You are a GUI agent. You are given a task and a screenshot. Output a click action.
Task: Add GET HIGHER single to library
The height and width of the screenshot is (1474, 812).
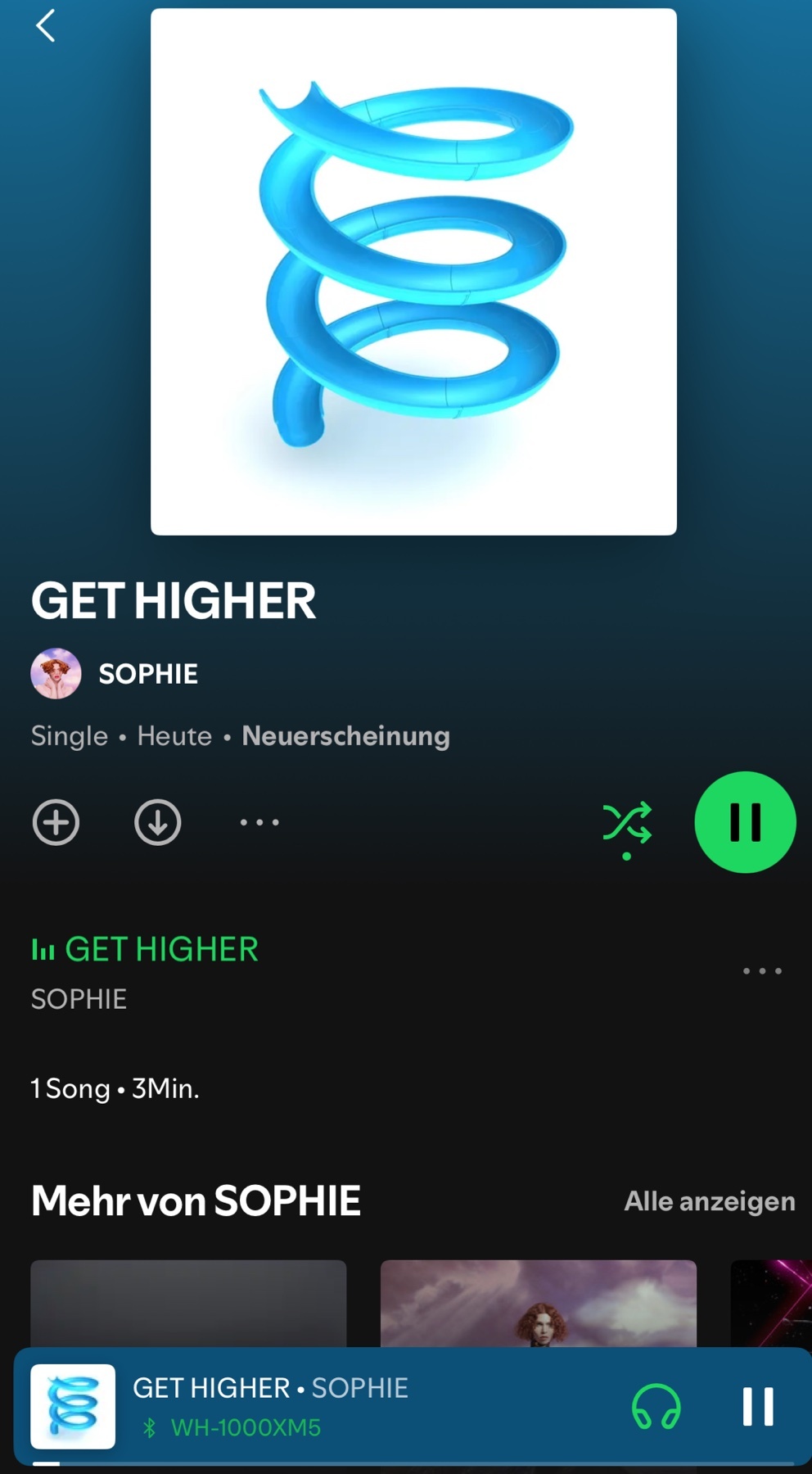click(56, 822)
